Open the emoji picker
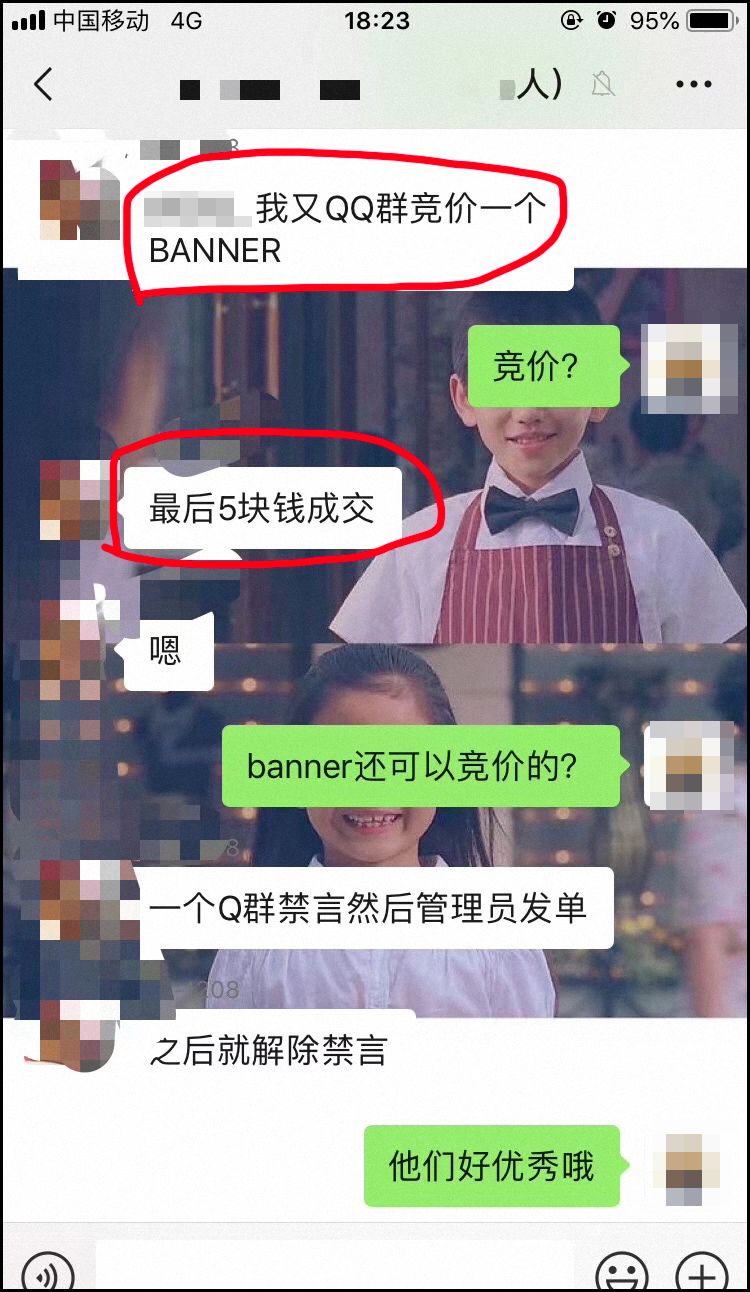The width and height of the screenshot is (750, 1292). 622,1272
